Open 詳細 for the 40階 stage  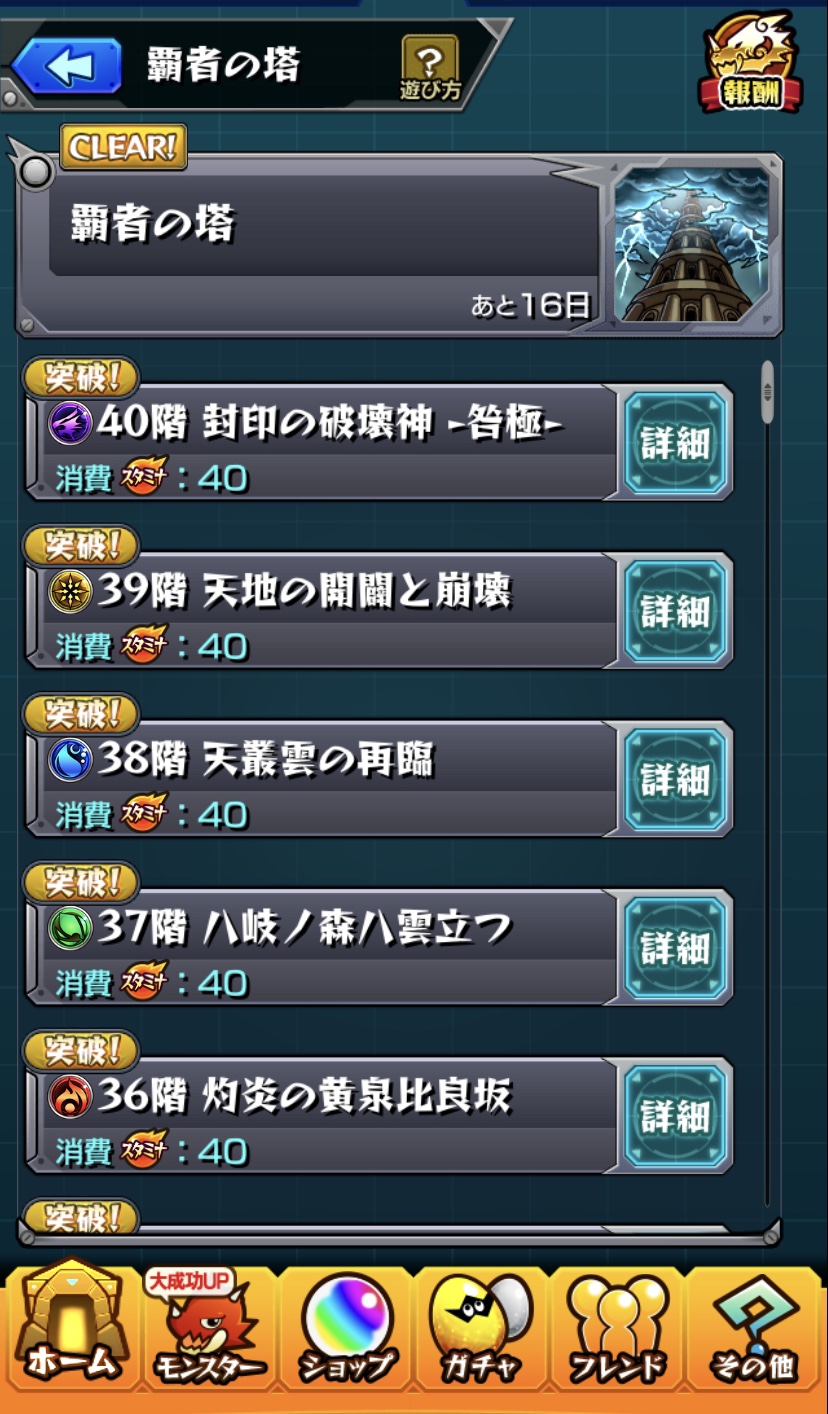tap(675, 443)
